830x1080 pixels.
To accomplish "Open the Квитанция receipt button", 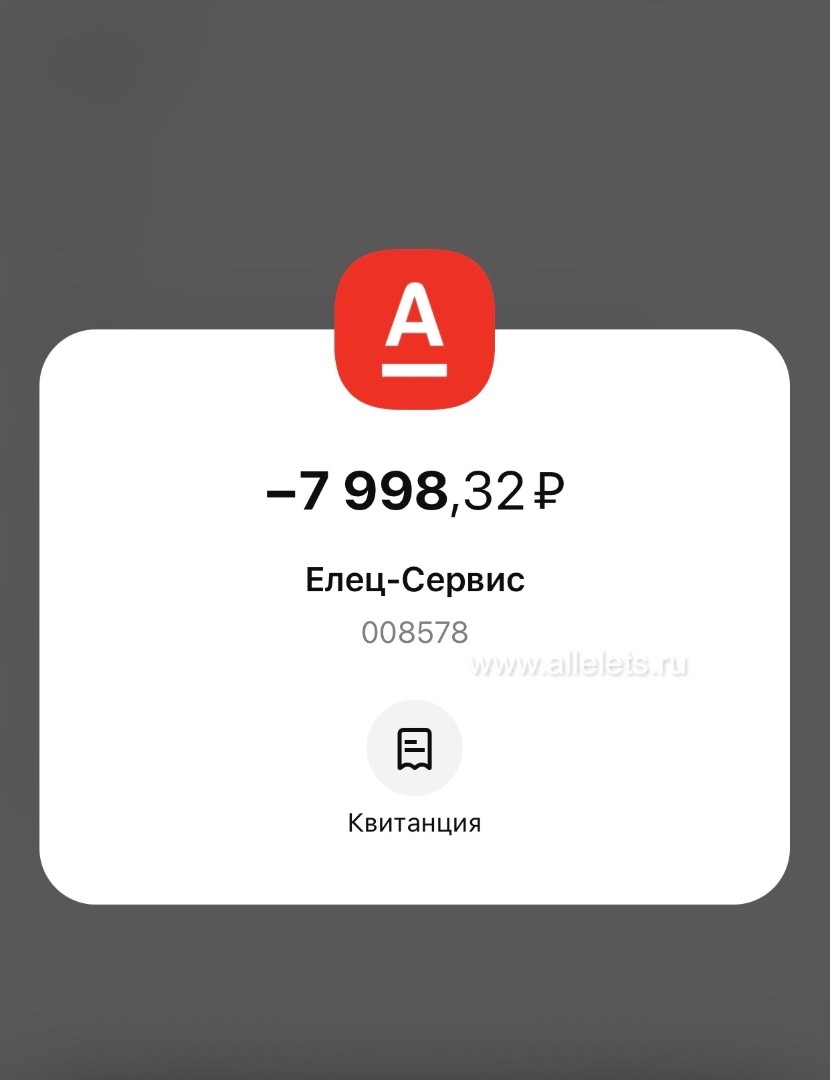I will pos(414,748).
